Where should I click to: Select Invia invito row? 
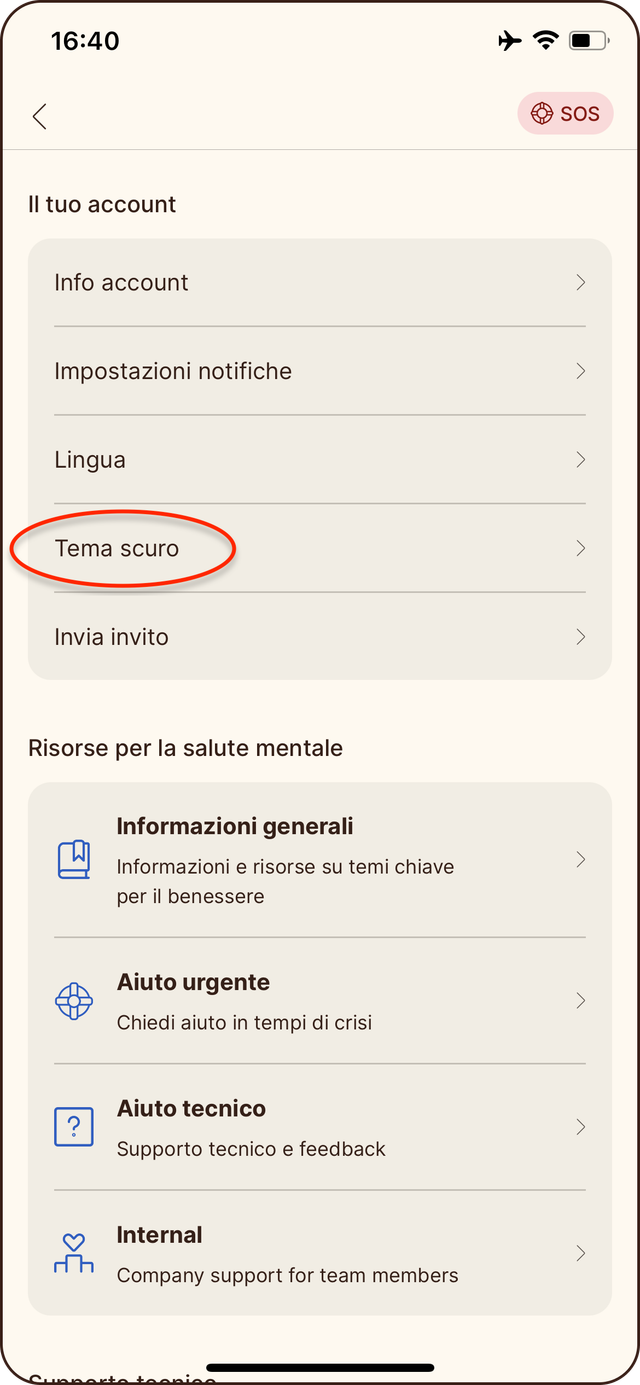(x=319, y=637)
